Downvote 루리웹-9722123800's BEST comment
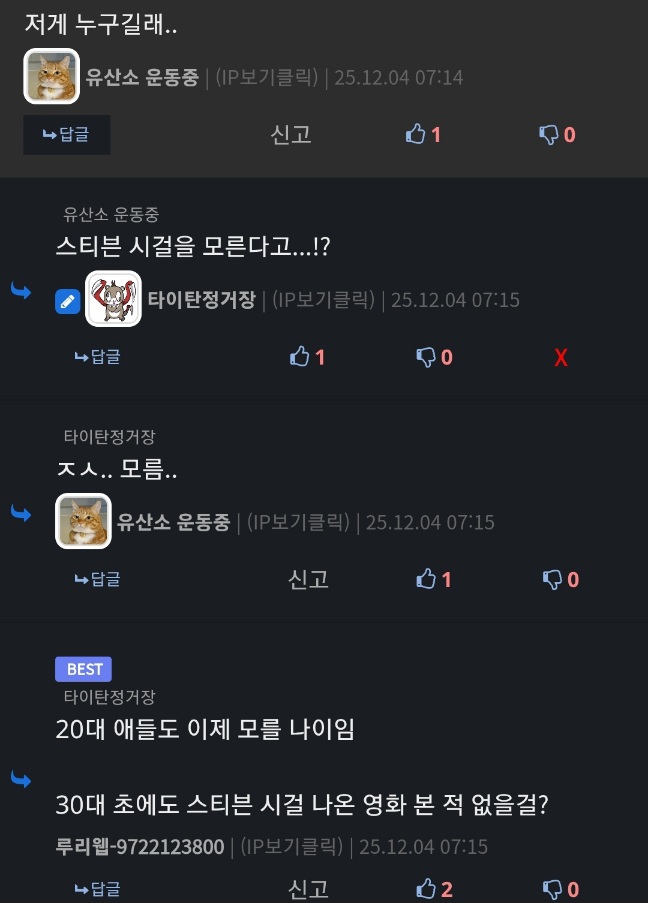This screenshot has width=648, height=903. pos(560,888)
